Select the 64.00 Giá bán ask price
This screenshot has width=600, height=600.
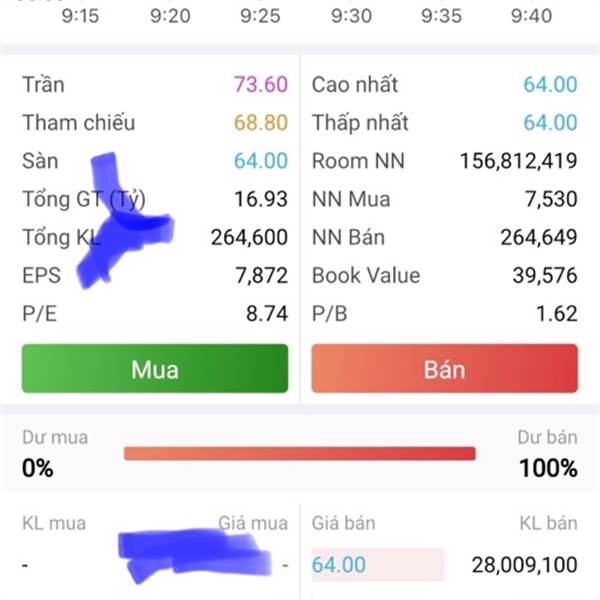coord(340,565)
